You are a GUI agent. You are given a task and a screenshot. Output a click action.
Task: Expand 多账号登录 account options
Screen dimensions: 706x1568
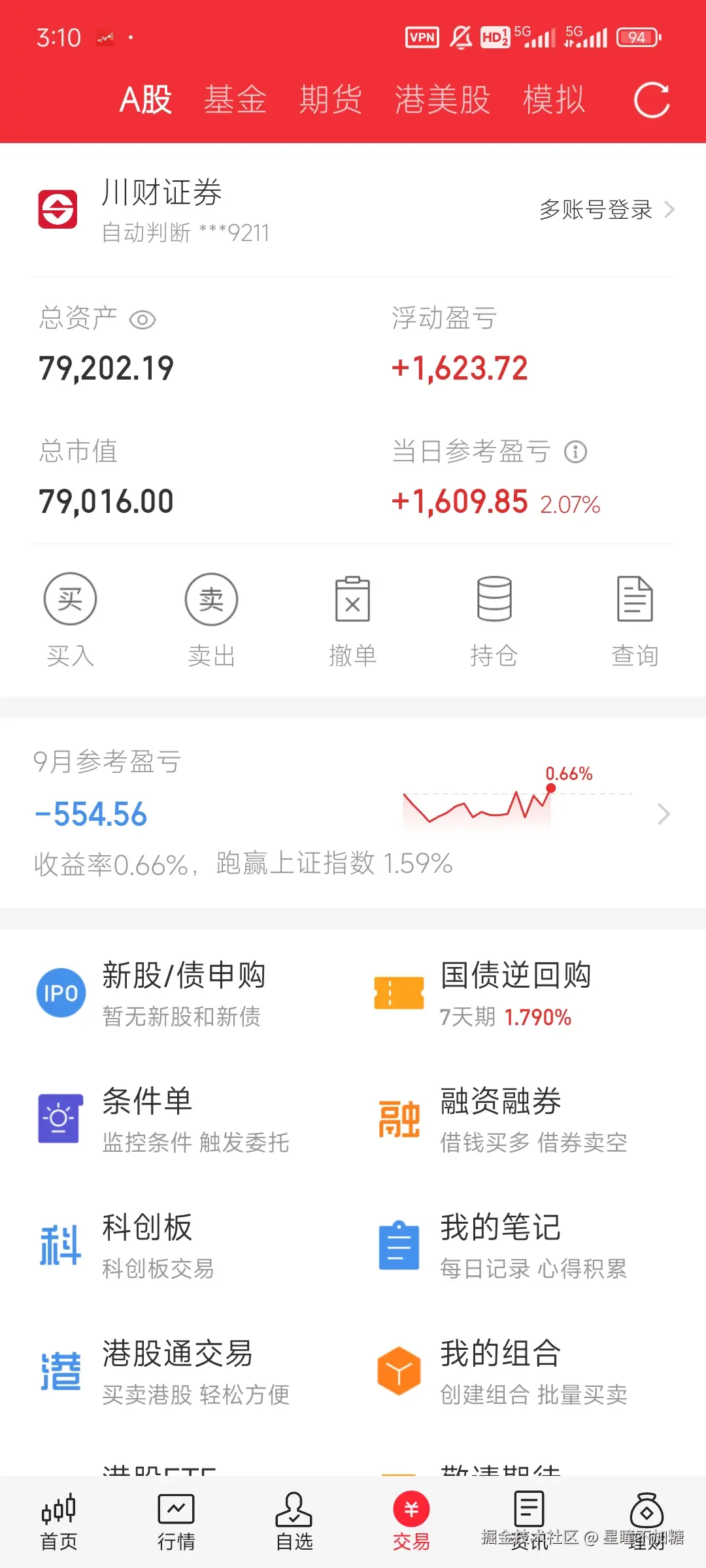[x=595, y=209]
